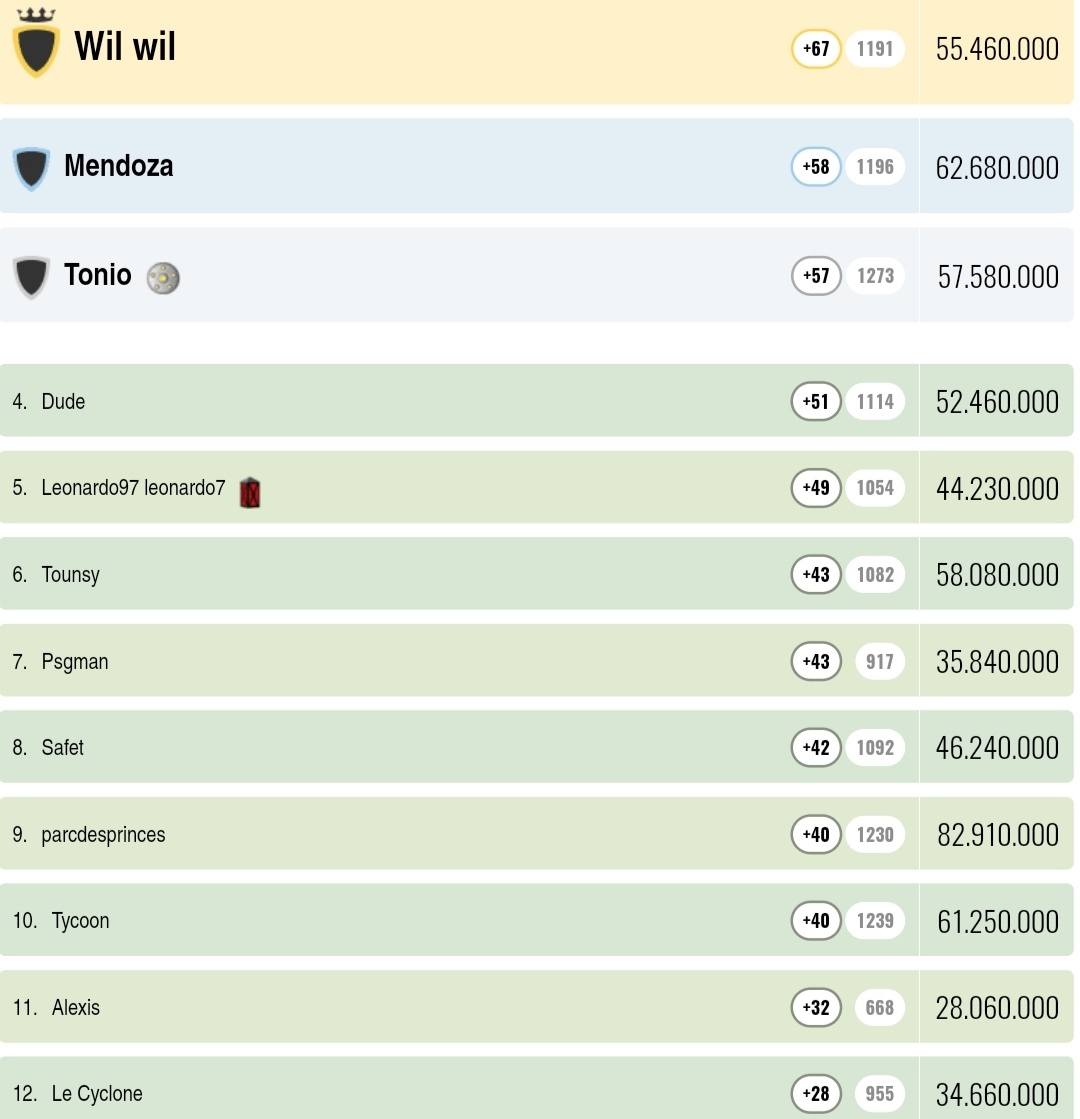Select Leonardo97 leonardo7 in the ranking
Viewport: 1080px width, 1119px height.
[133, 488]
